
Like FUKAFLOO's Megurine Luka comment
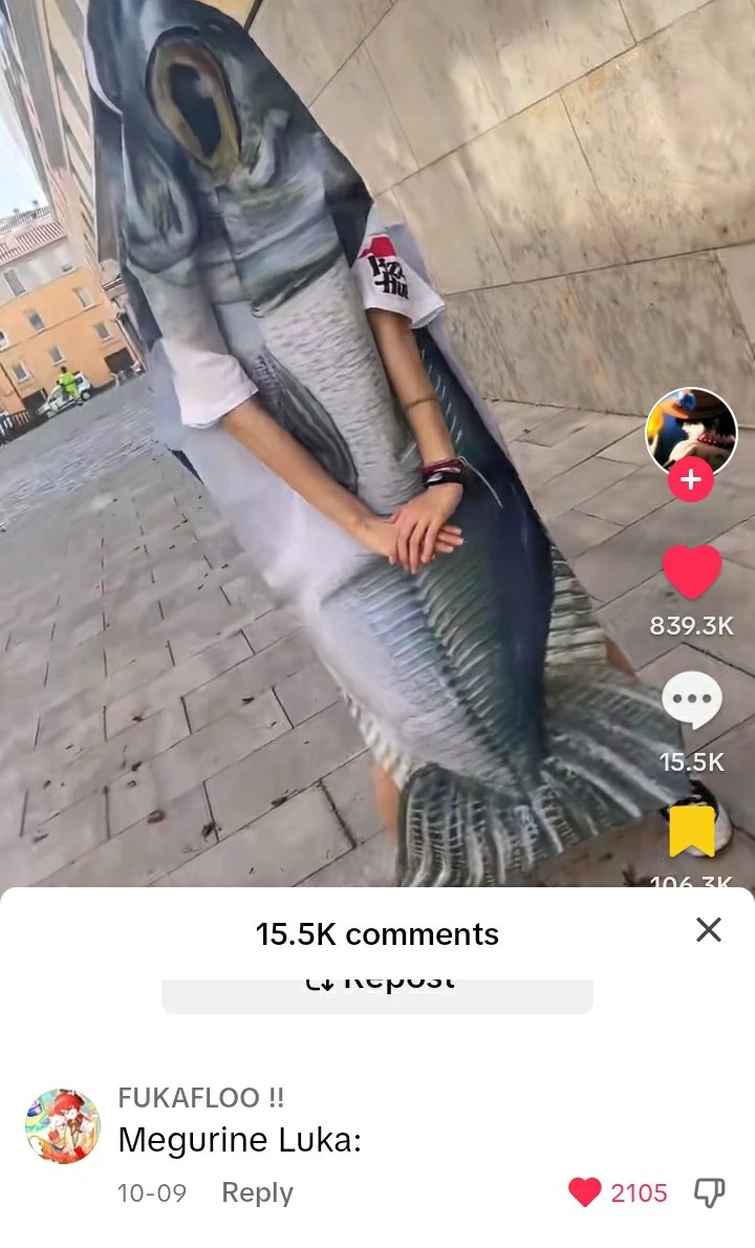tap(585, 1192)
